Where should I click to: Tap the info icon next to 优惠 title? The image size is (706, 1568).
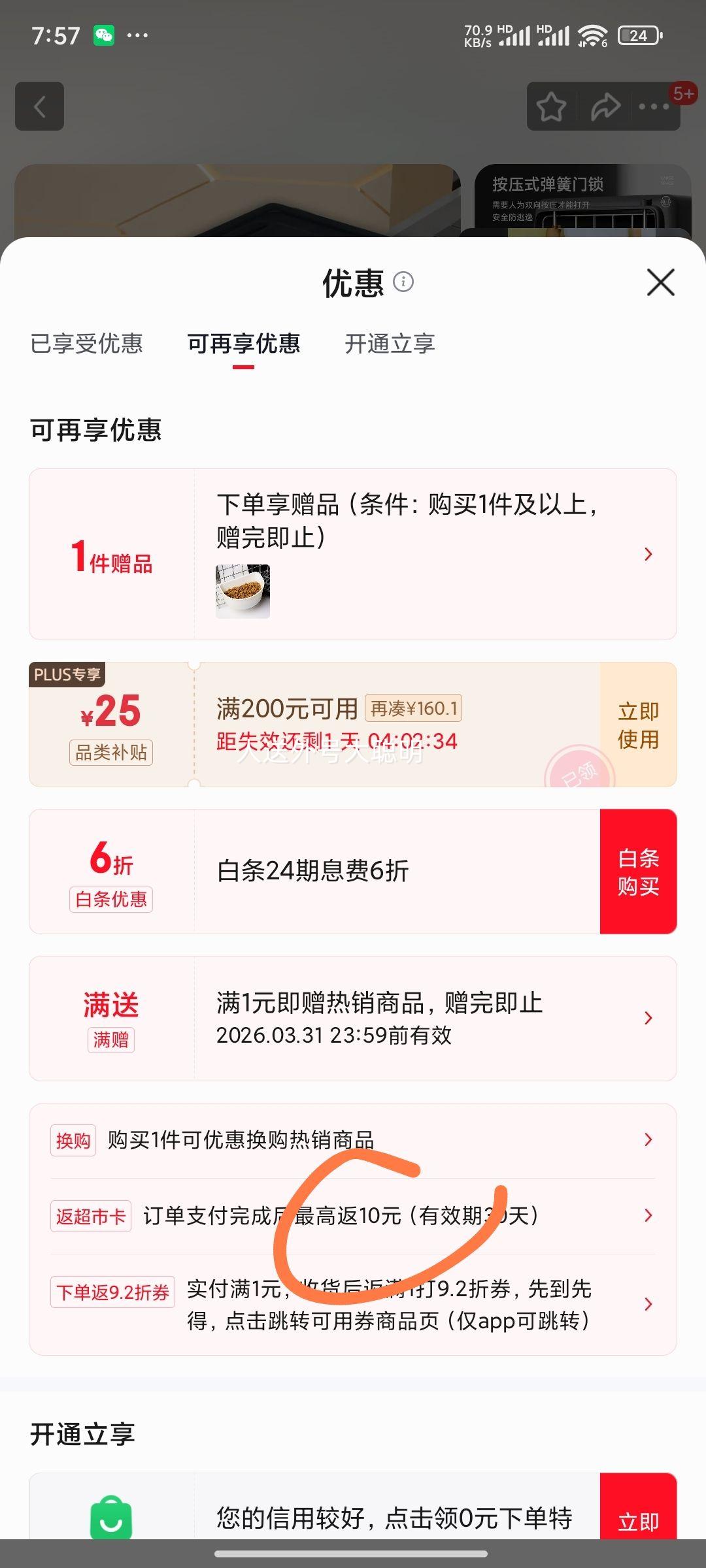coord(404,283)
